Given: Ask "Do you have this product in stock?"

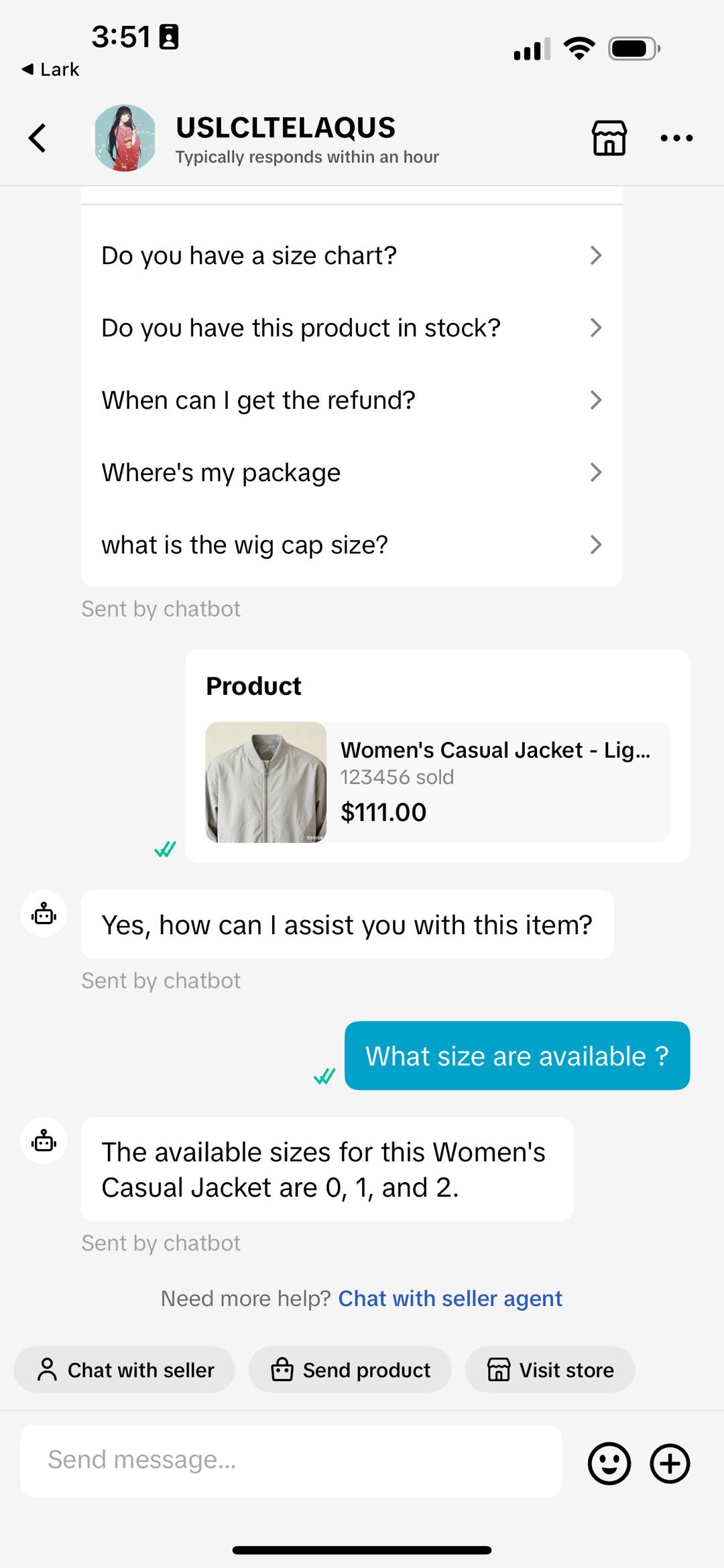Looking at the screenshot, I should 351,328.
